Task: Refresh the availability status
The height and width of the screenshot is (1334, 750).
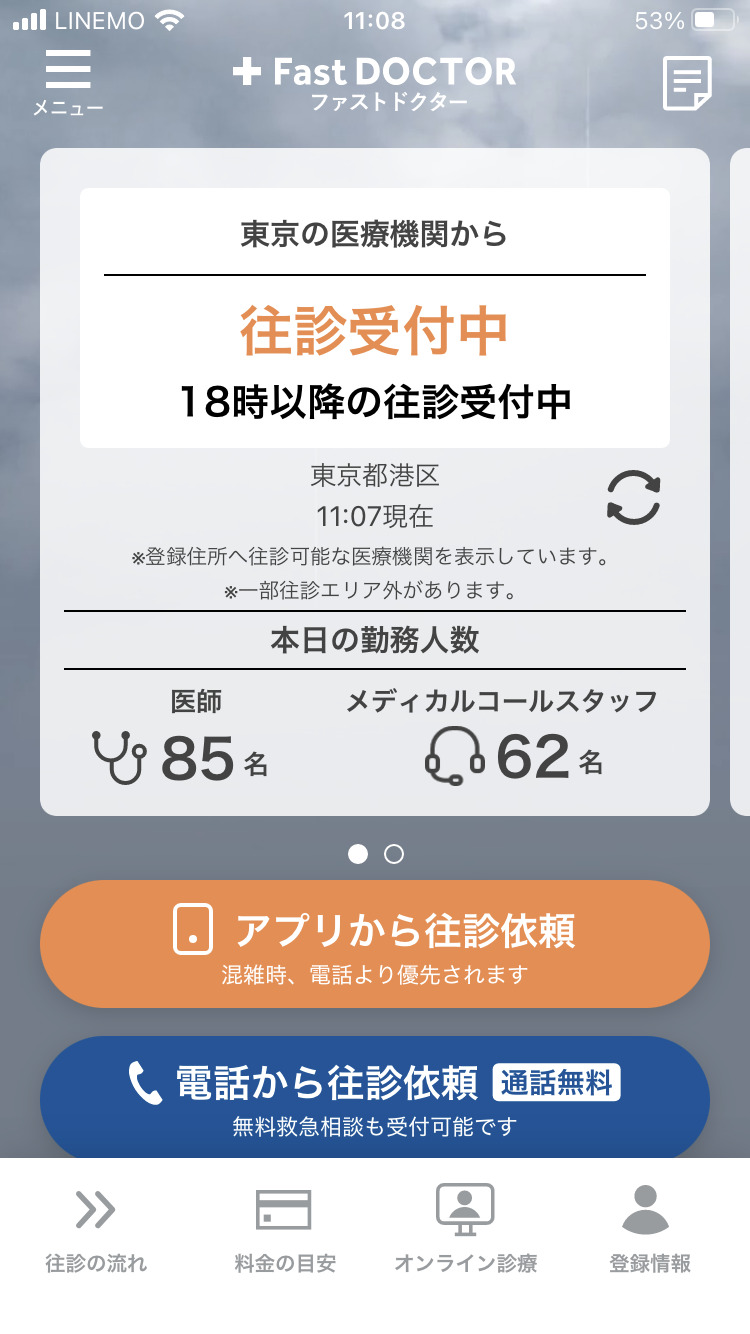Action: [634, 498]
